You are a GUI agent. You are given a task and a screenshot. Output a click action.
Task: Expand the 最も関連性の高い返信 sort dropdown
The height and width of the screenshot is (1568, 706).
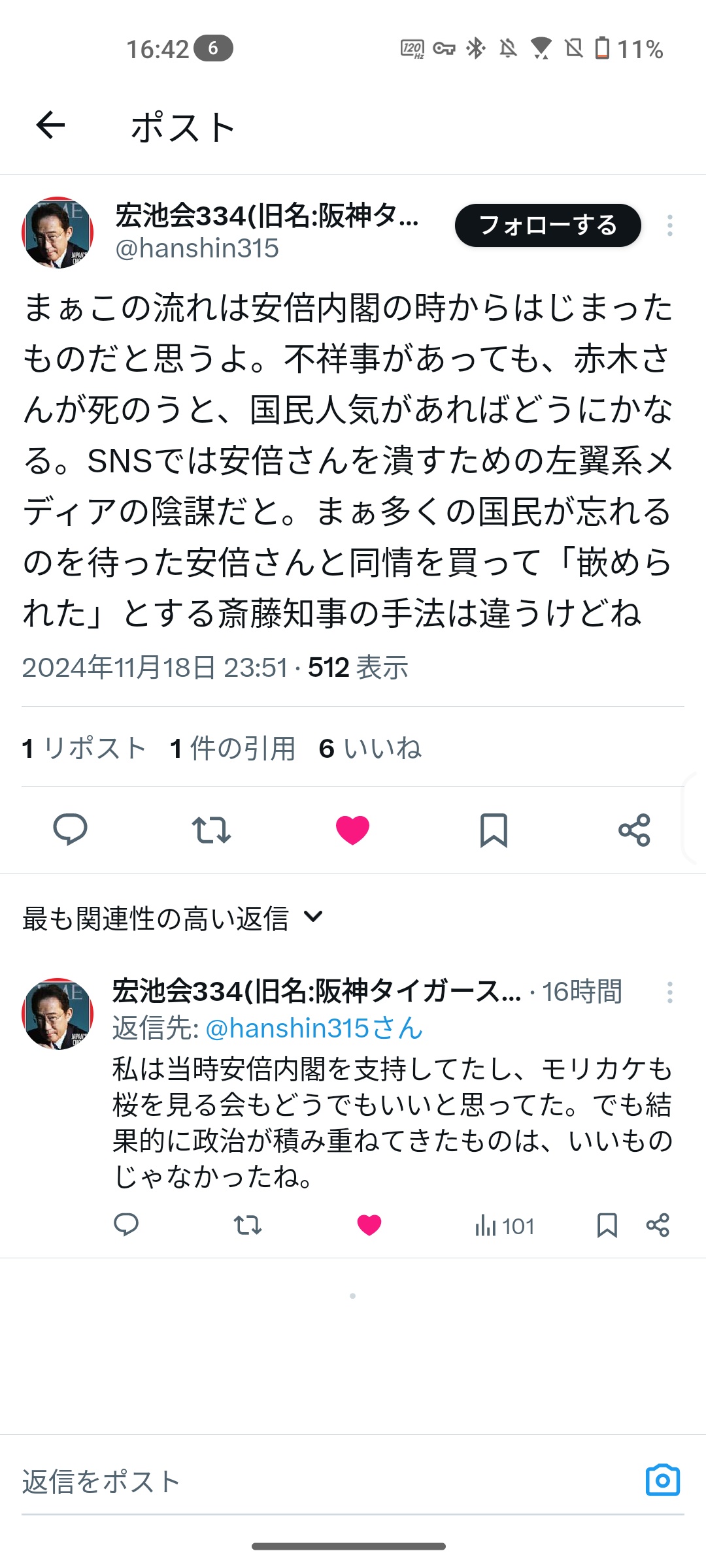173,918
